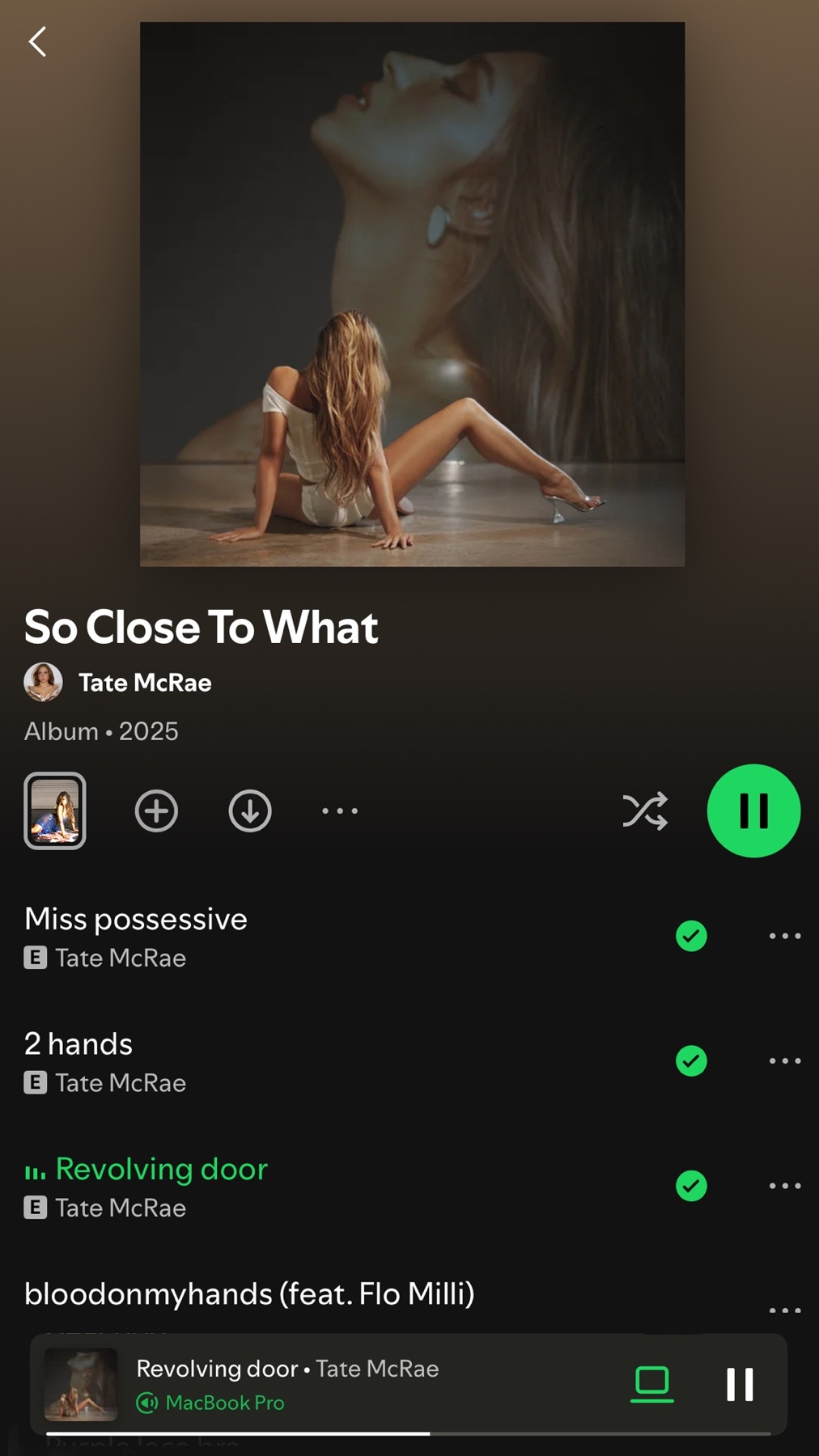Open Tate McRae's artist page
819x1456 pixels.
coord(144,683)
